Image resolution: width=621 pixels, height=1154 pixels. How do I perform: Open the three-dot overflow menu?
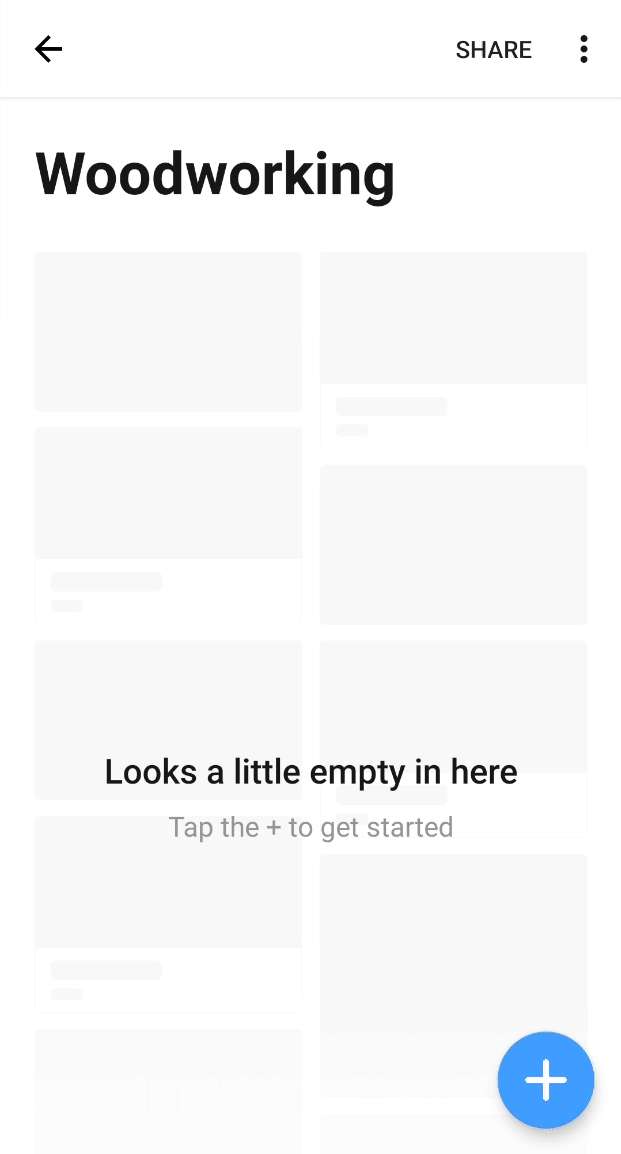pos(584,49)
